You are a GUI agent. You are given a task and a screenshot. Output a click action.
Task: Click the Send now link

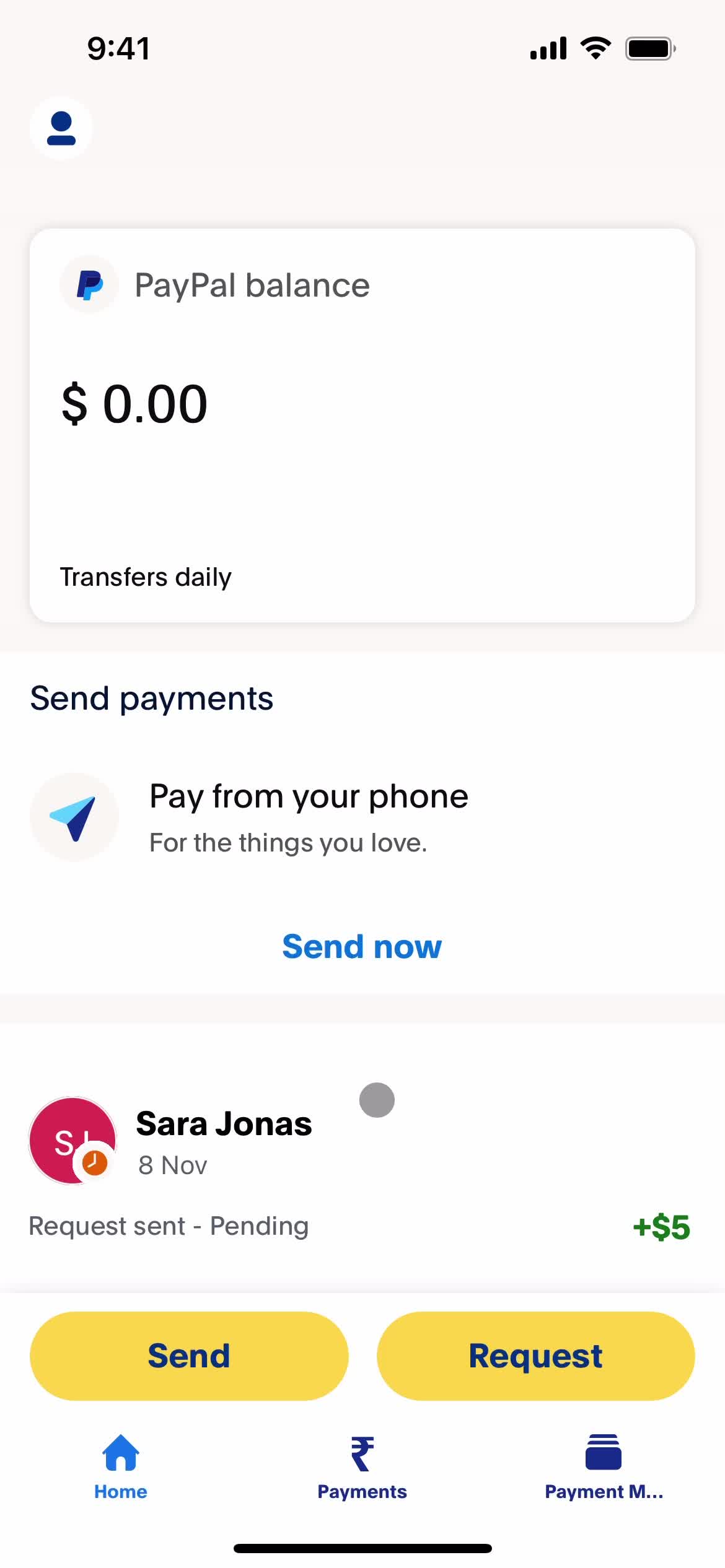click(362, 946)
